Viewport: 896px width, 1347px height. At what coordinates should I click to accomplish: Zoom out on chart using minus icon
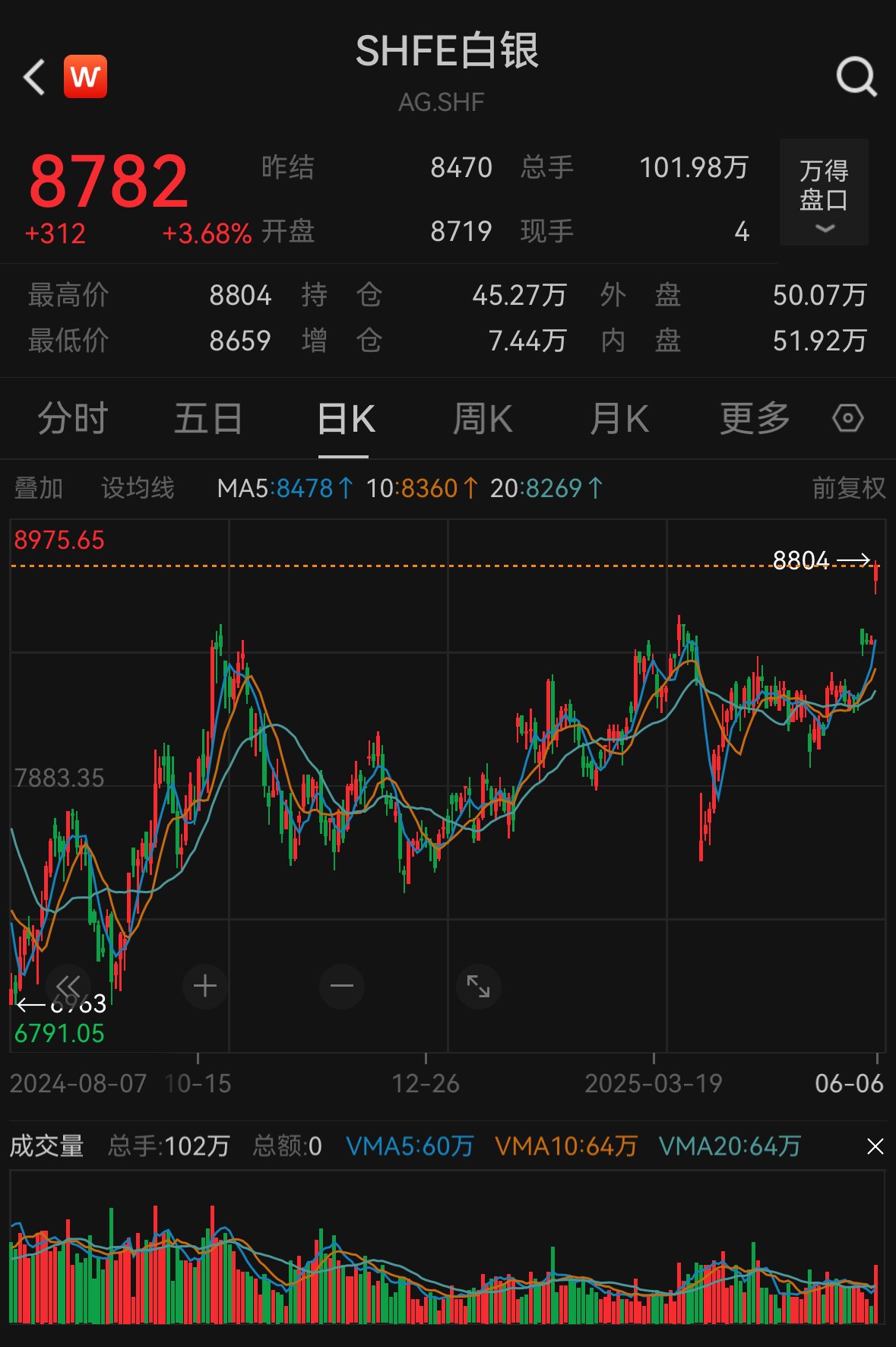pos(341,985)
